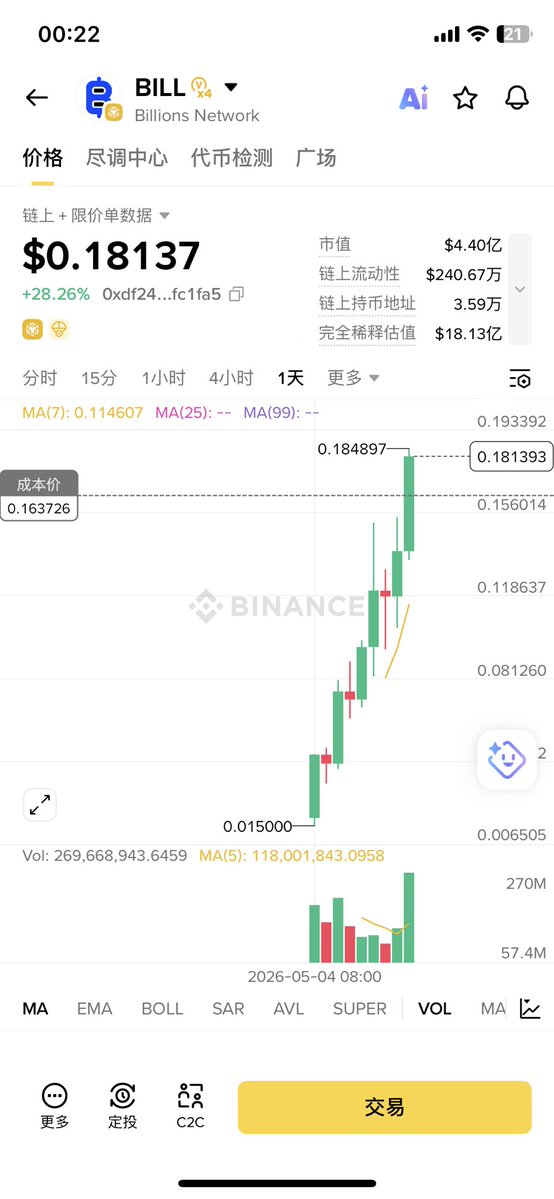Open the price alert bell
This screenshot has width=554, height=1199.
pyautogui.click(x=517, y=98)
